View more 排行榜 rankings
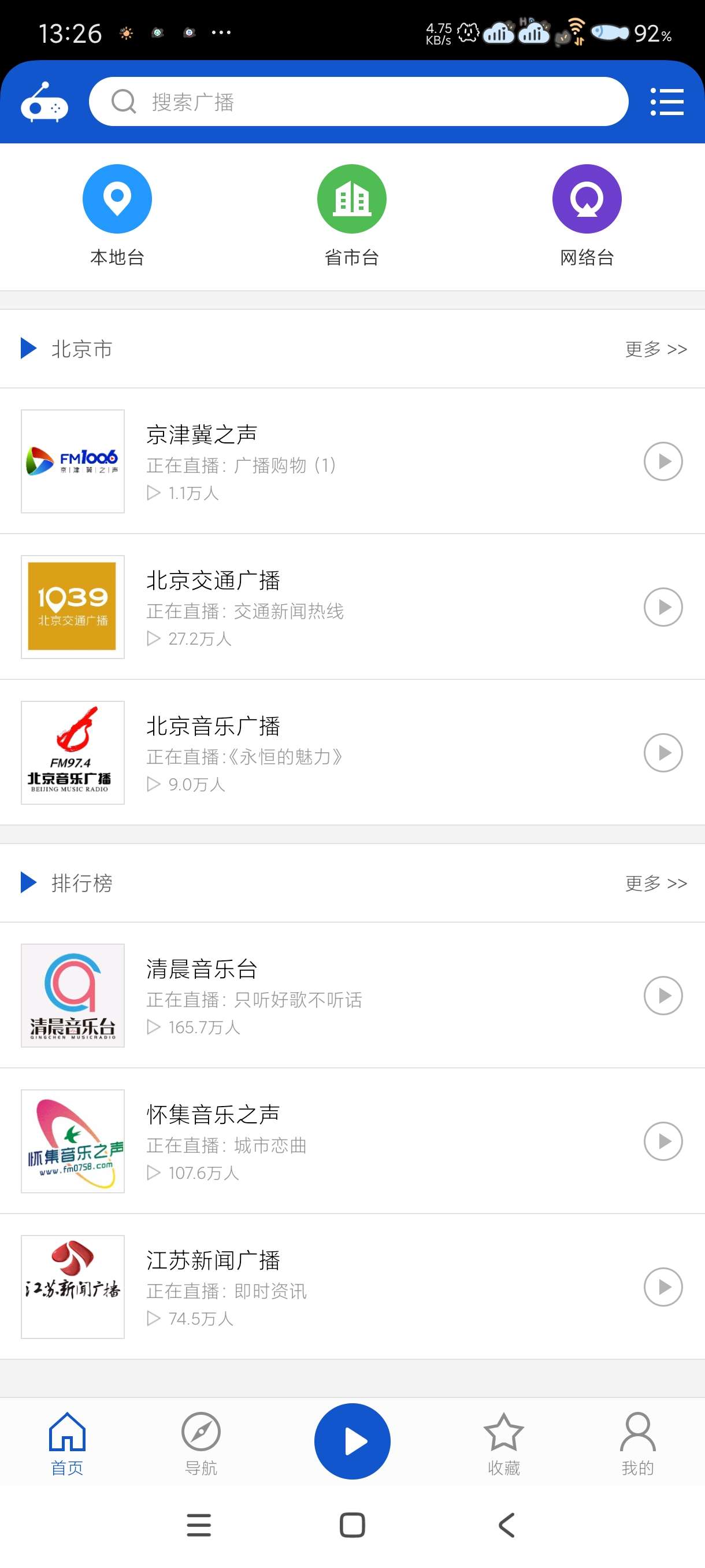The height and width of the screenshot is (1568, 705). pyautogui.click(x=656, y=883)
